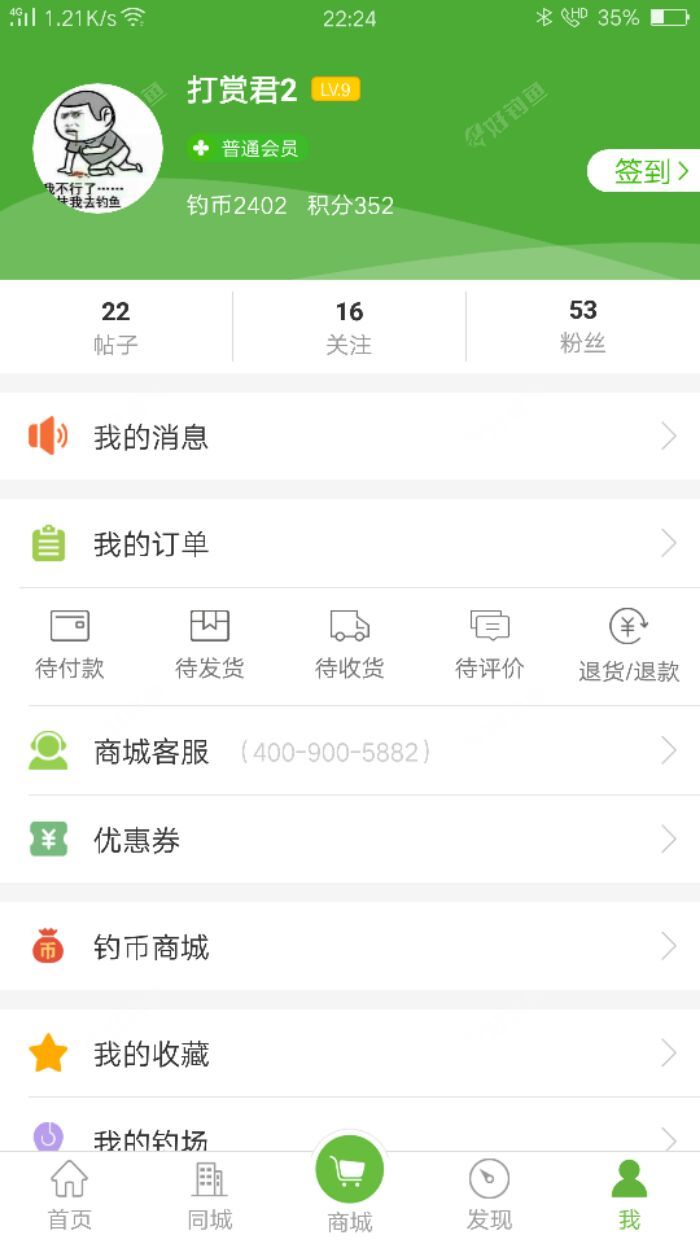Open 我的收藏 favorites

(x=350, y=1054)
